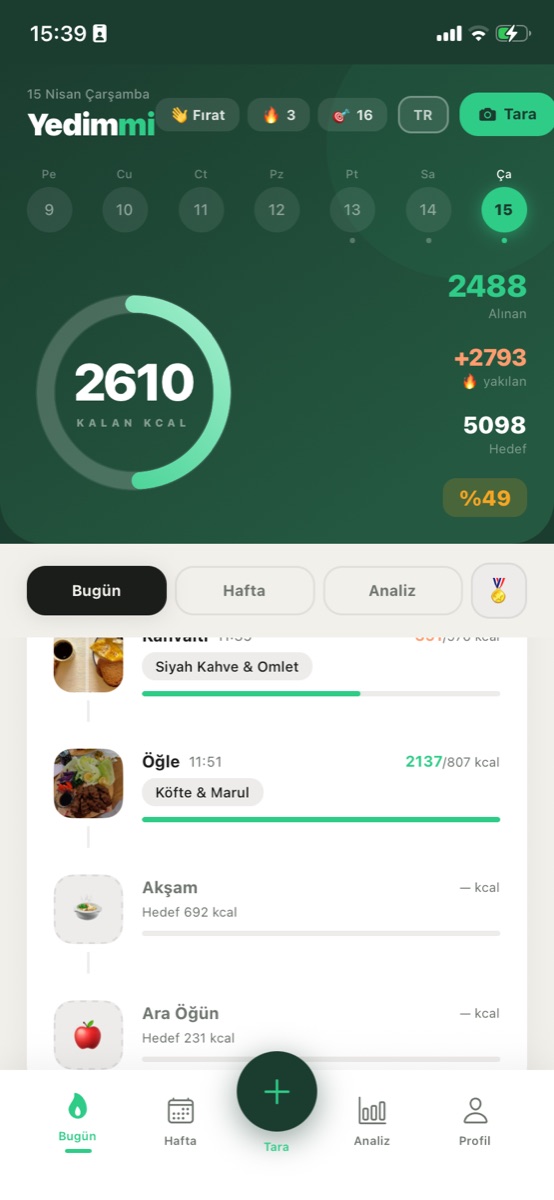Switch language with the TR button

[x=423, y=115]
